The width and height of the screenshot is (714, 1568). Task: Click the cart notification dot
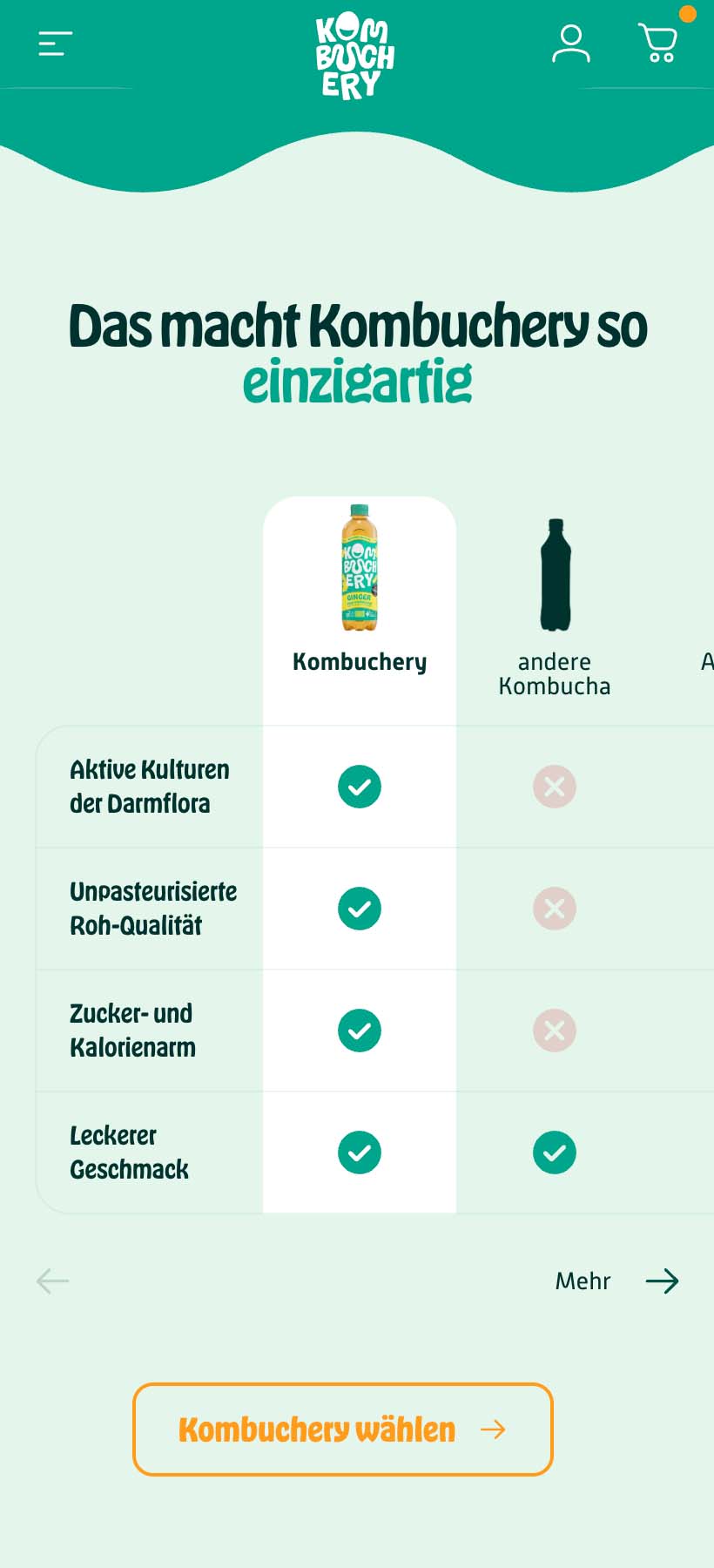pos(687,13)
